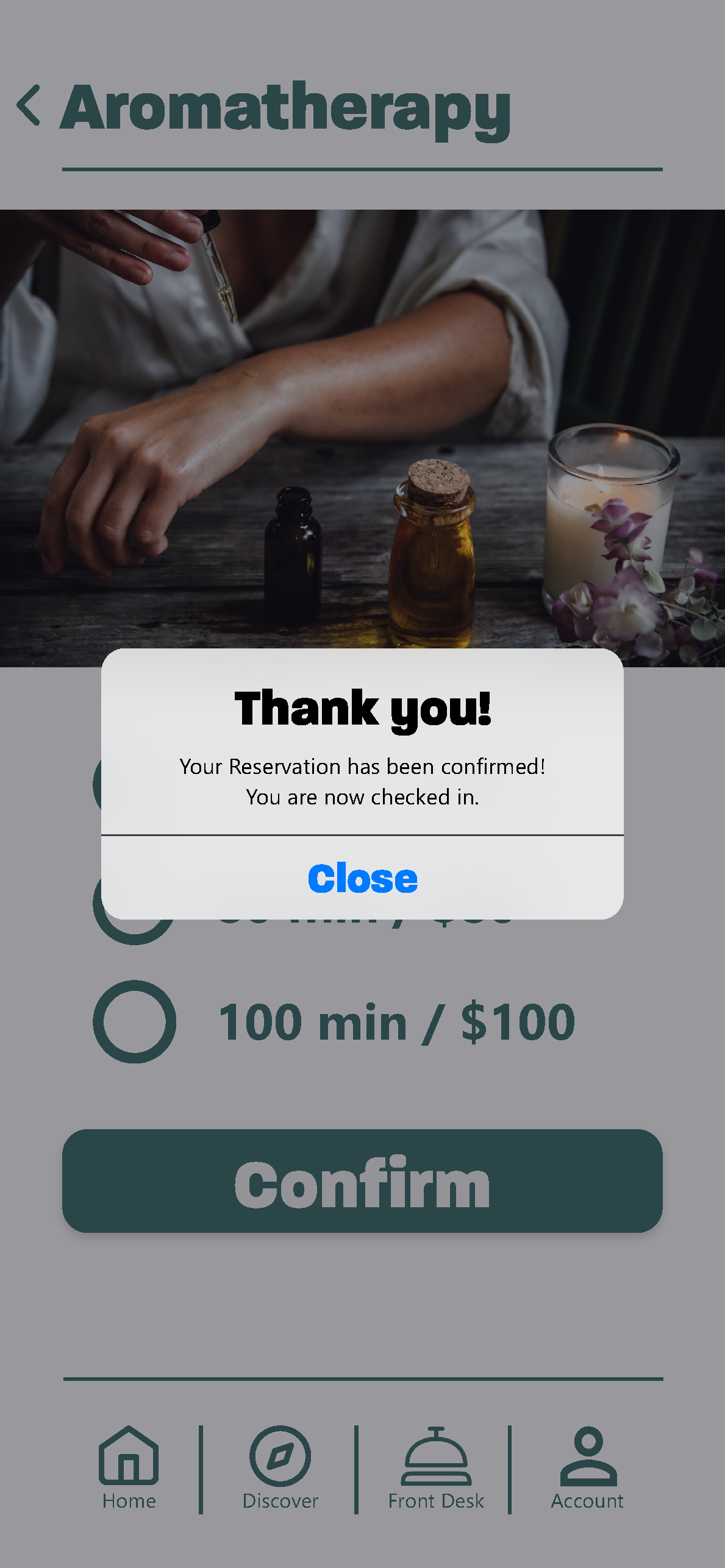Tap the Confirm button

(x=362, y=1181)
